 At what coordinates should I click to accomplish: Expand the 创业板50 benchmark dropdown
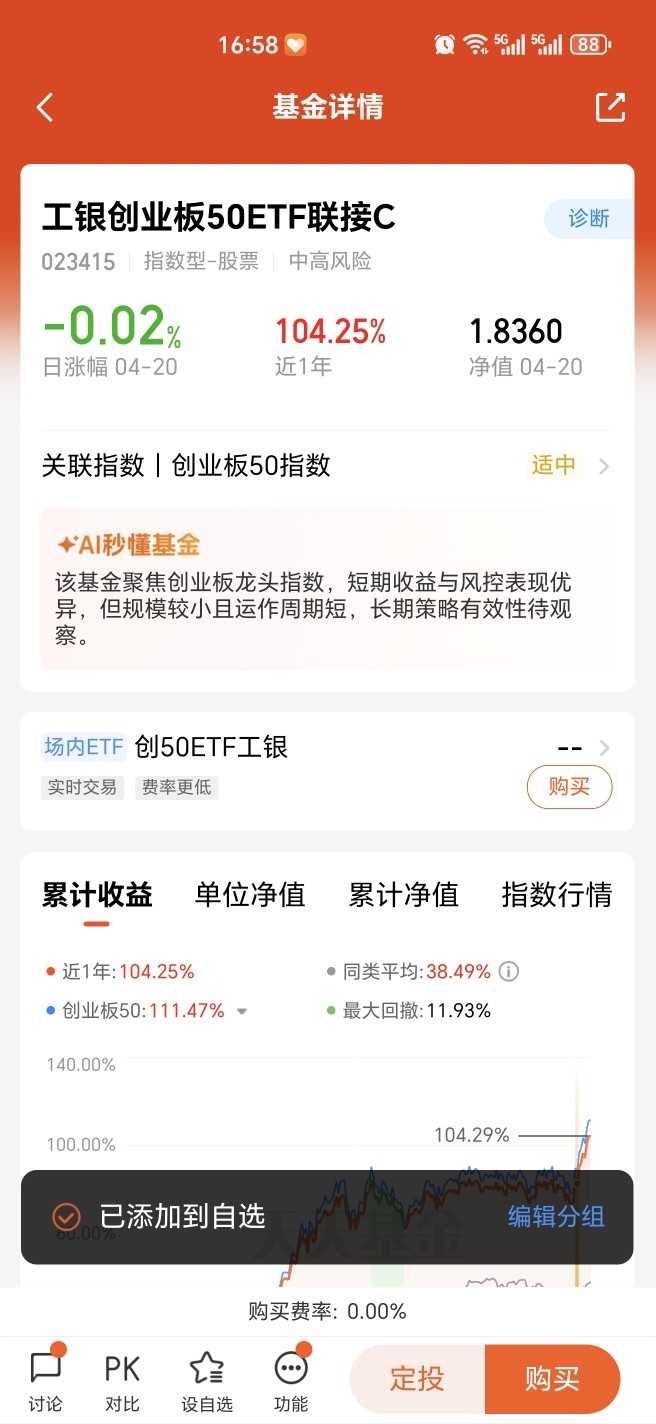[x=241, y=1011]
